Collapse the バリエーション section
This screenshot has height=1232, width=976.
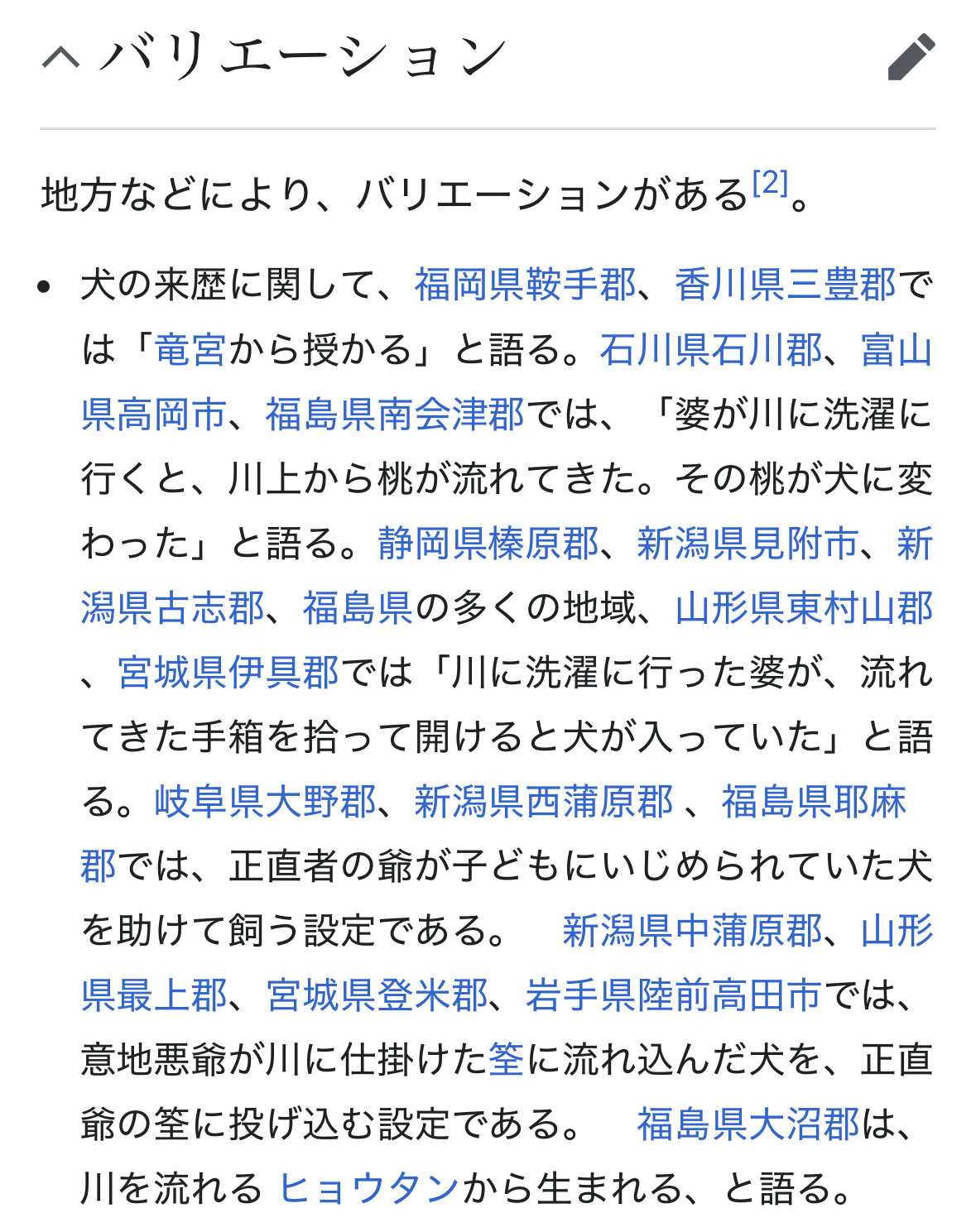(61, 57)
